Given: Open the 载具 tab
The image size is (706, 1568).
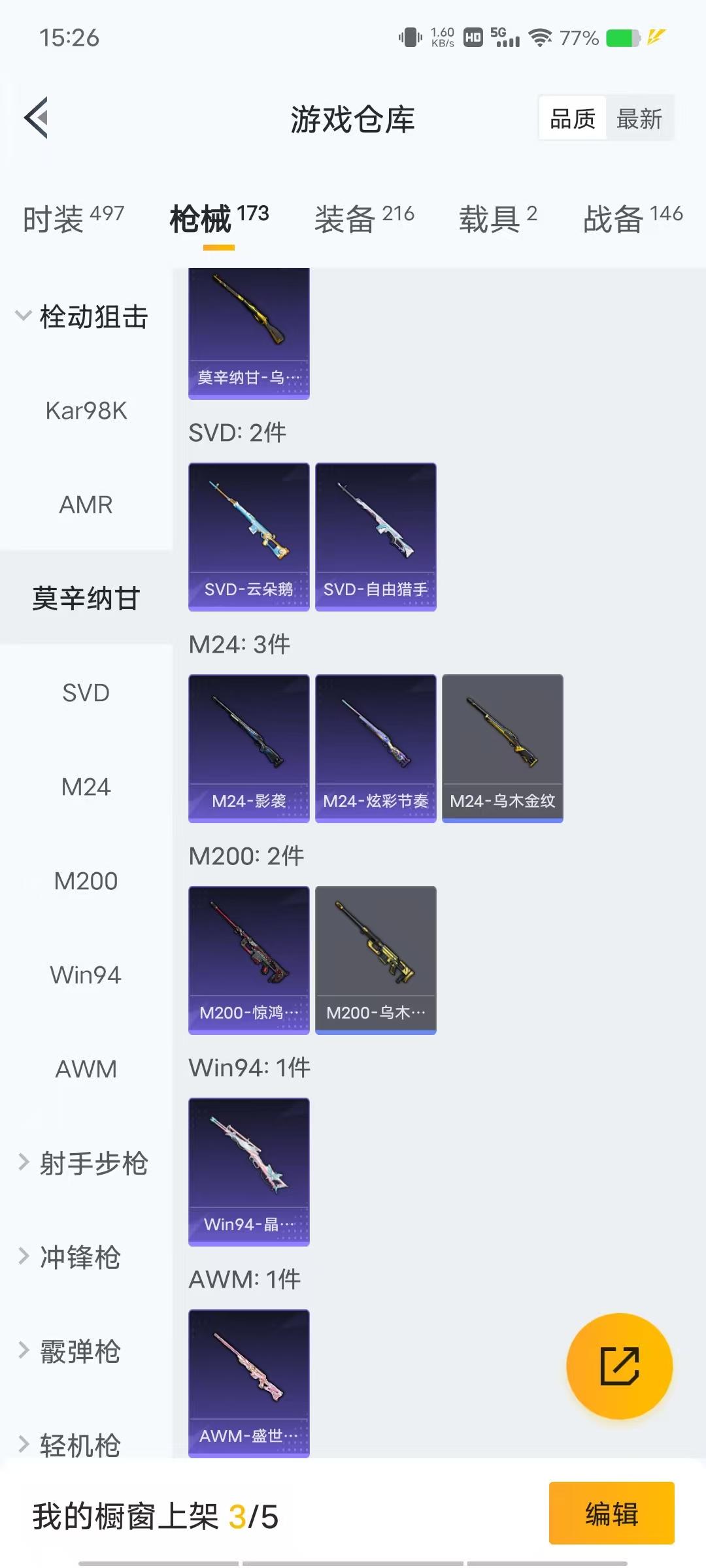Looking at the screenshot, I should coord(497,218).
